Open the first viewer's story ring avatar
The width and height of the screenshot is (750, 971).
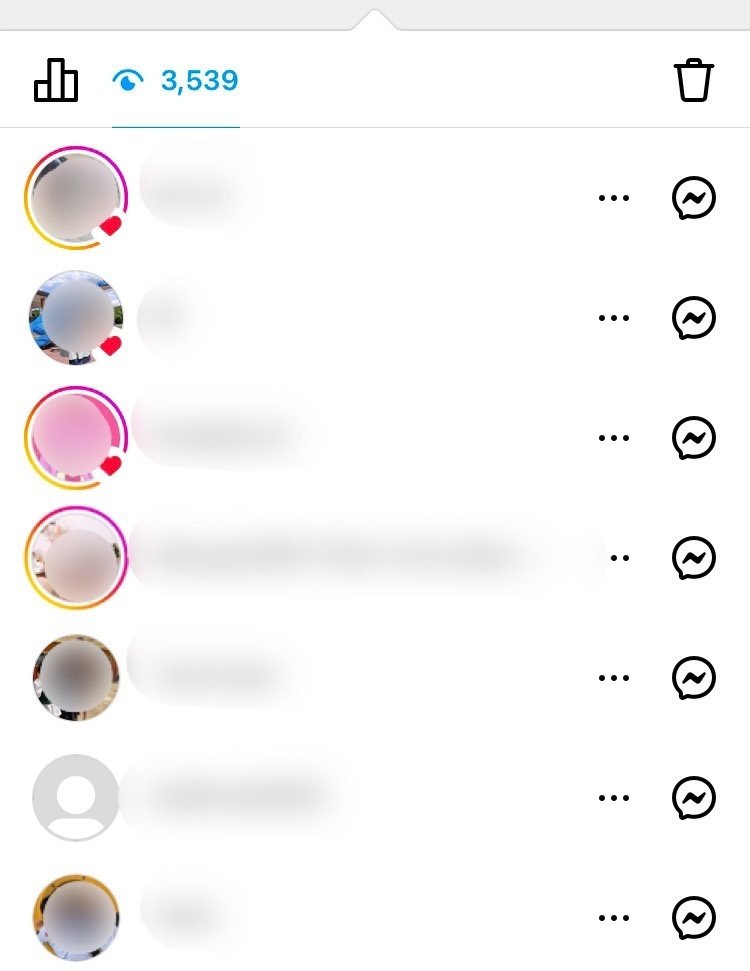coord(73,197)
